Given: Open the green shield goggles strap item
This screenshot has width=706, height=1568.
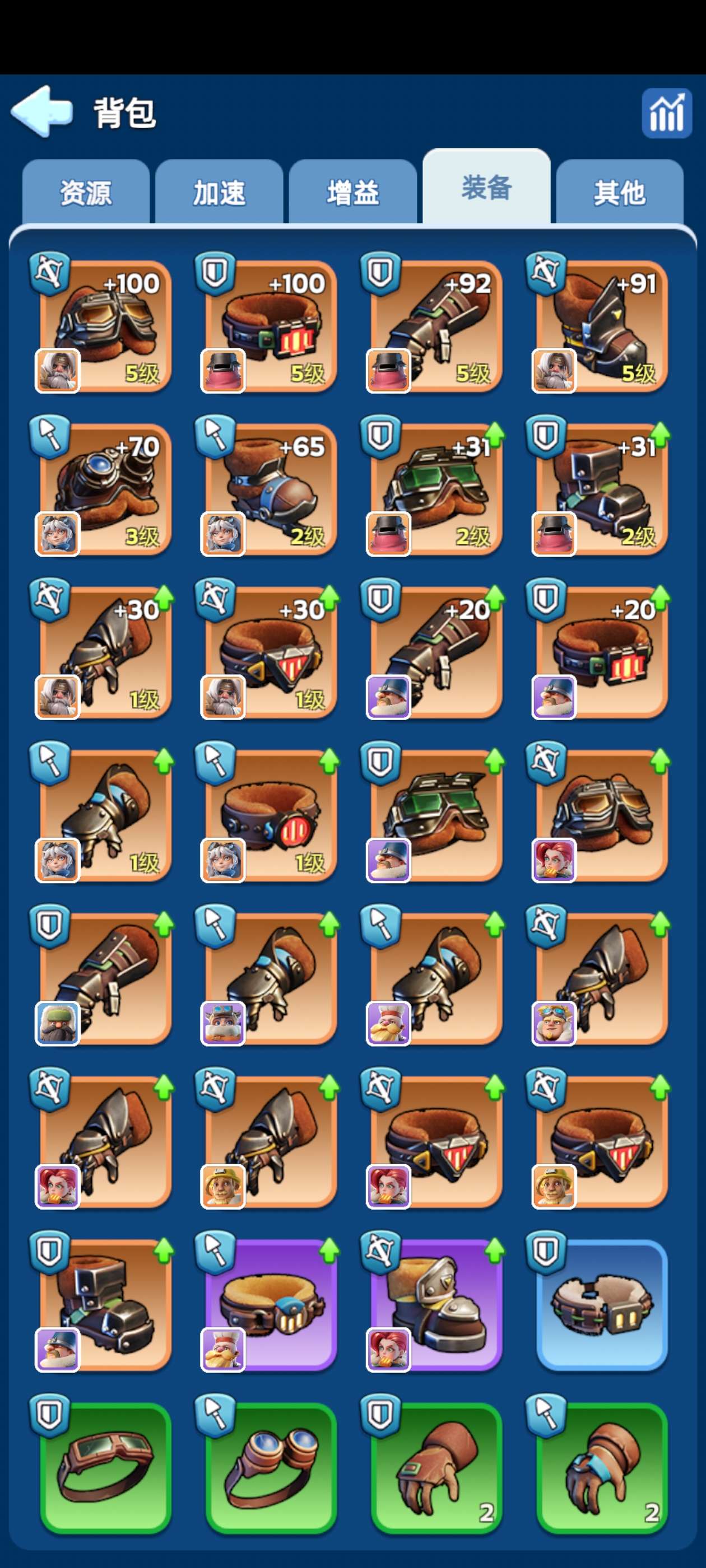Looking at the screenshot, I should point(105,1468).
